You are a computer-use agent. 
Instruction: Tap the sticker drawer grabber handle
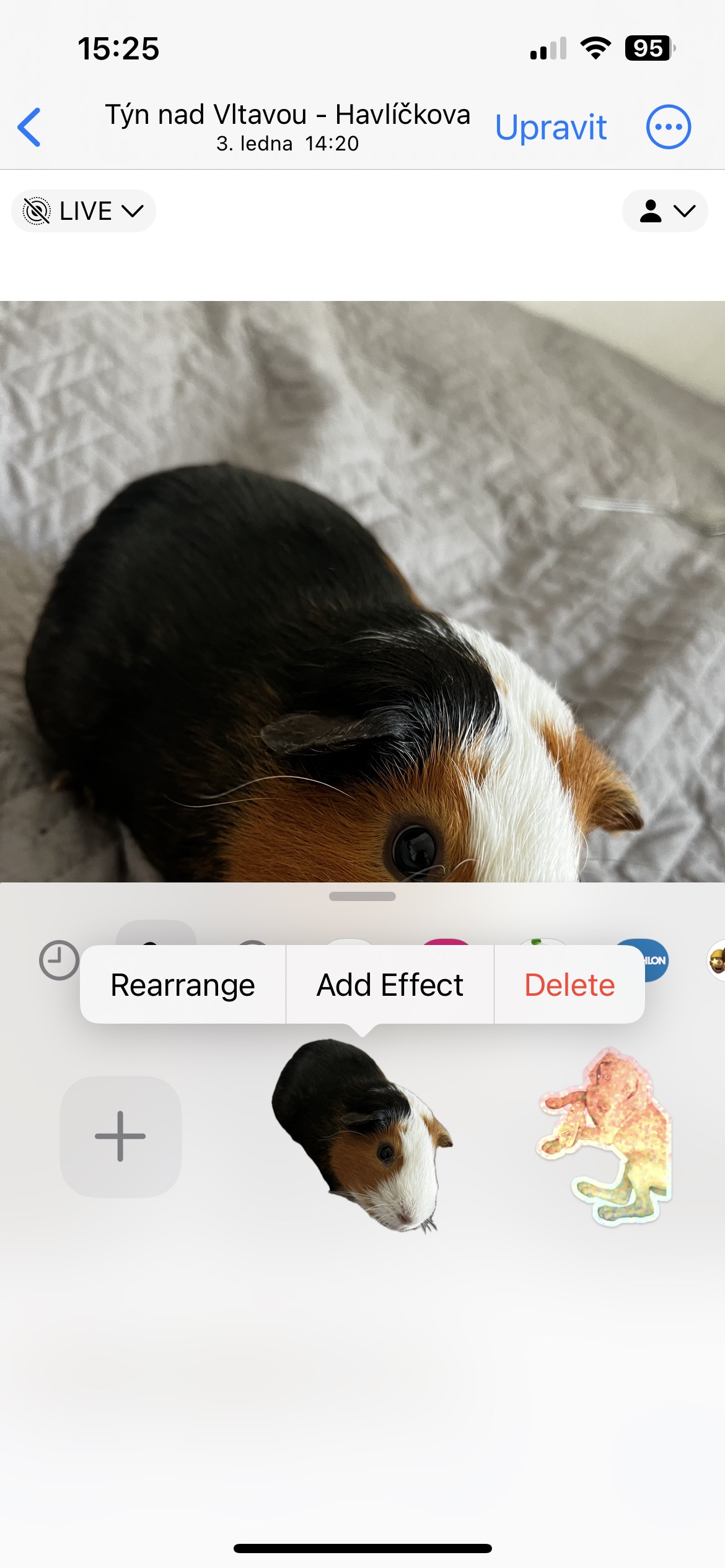(362, 896)
